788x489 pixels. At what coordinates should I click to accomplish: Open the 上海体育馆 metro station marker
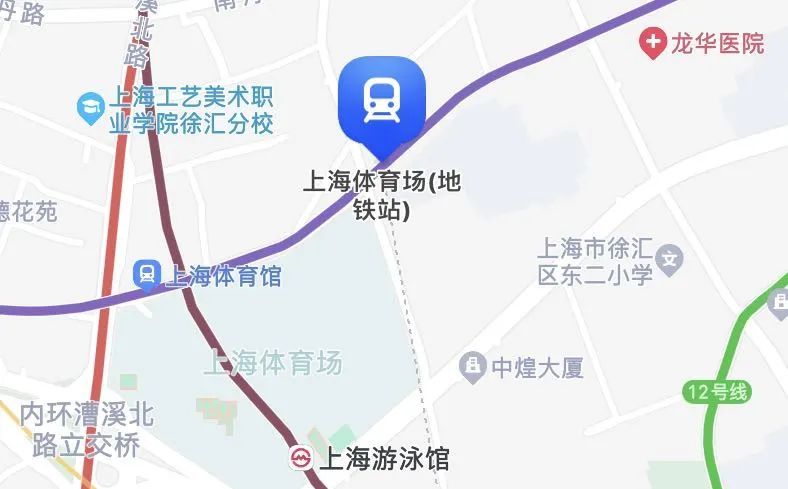click(147, 273)
